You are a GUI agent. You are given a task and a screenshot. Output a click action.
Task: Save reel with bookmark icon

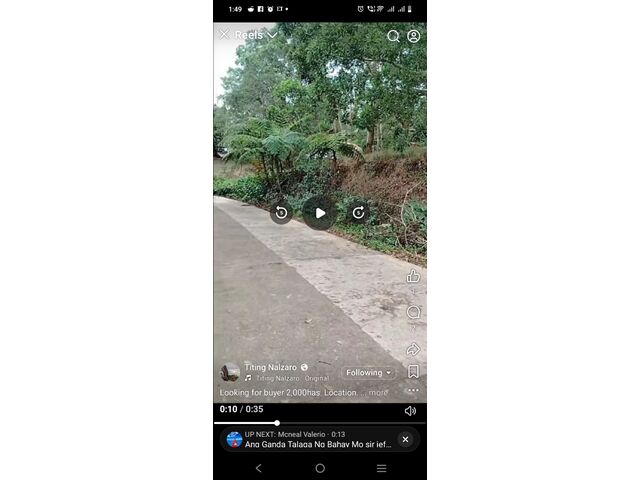(413, 371)
